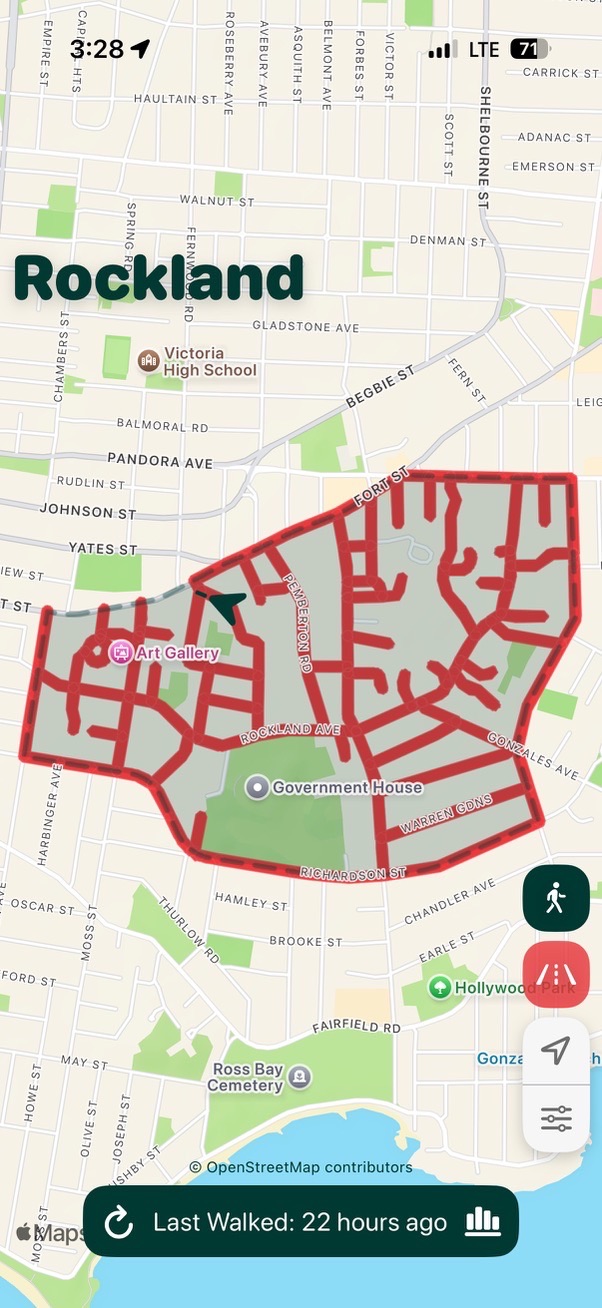Tap the Art Gallery map marker
The image size is (602, 1308).
[122, 653]
